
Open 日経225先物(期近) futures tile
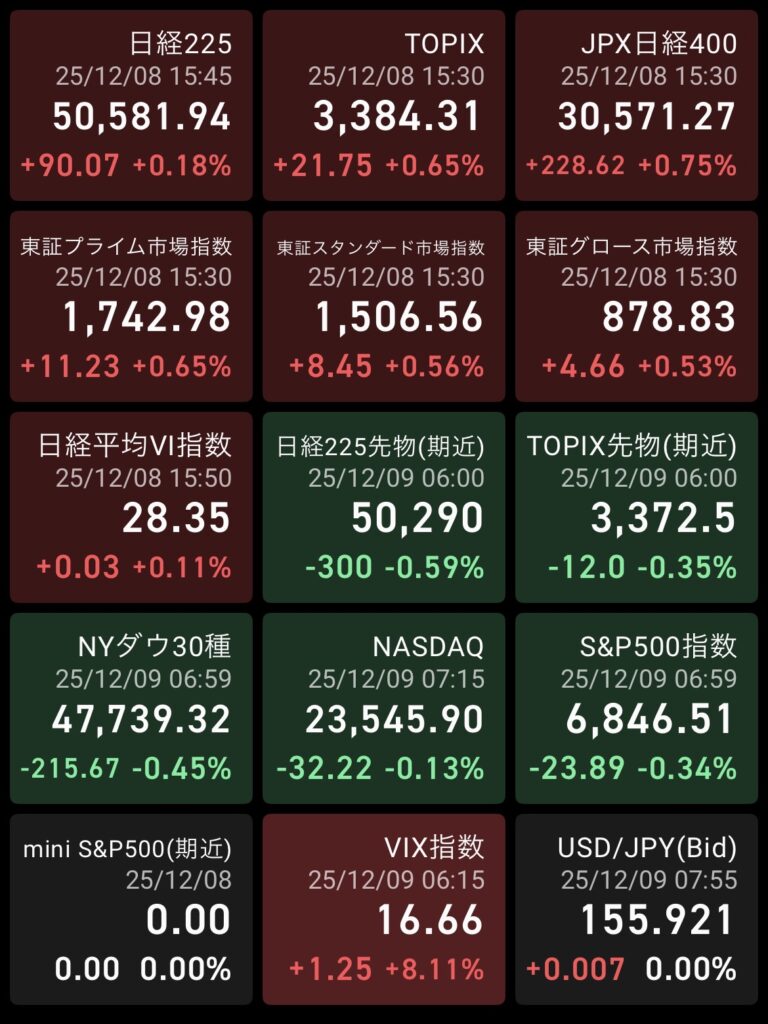point(384,507)
